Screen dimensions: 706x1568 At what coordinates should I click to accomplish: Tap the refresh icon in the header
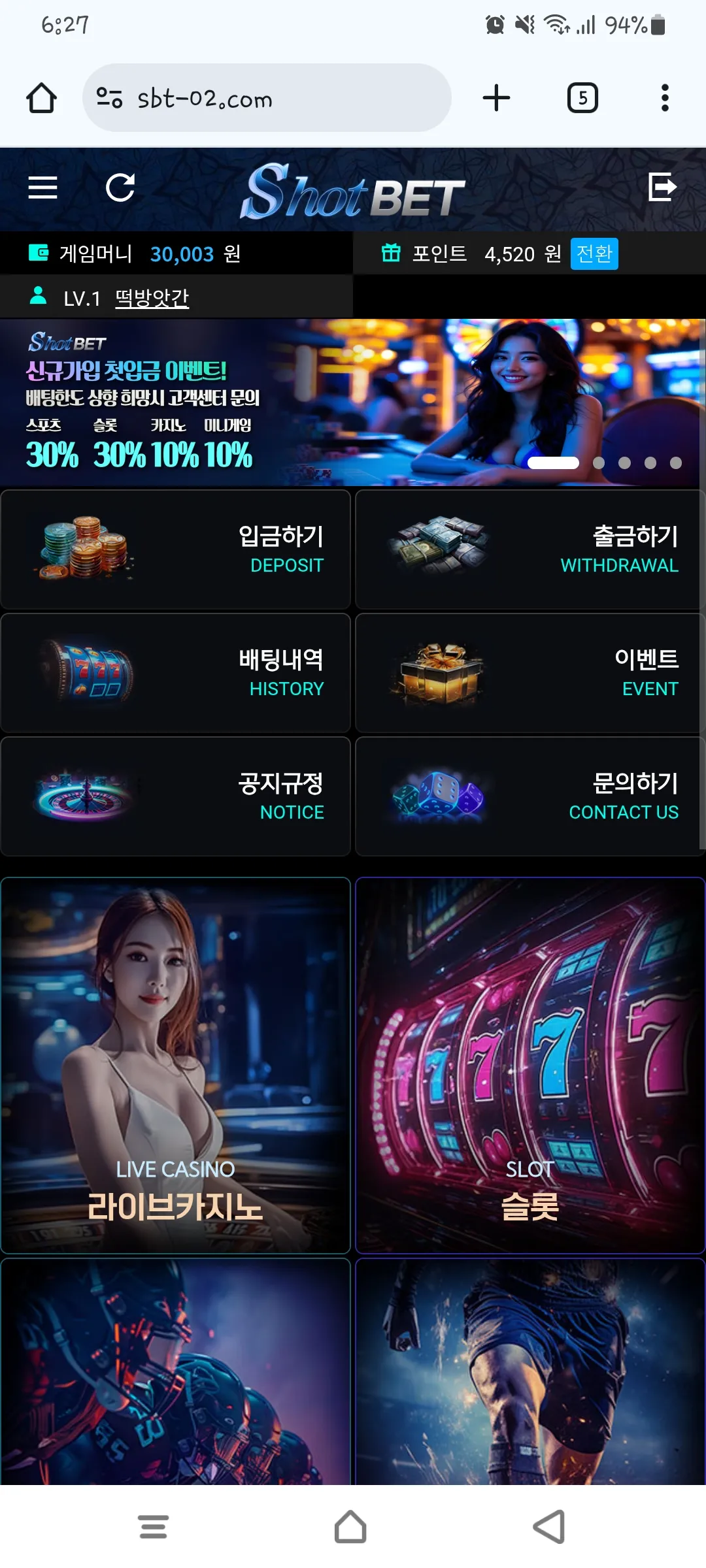[120, 188]
